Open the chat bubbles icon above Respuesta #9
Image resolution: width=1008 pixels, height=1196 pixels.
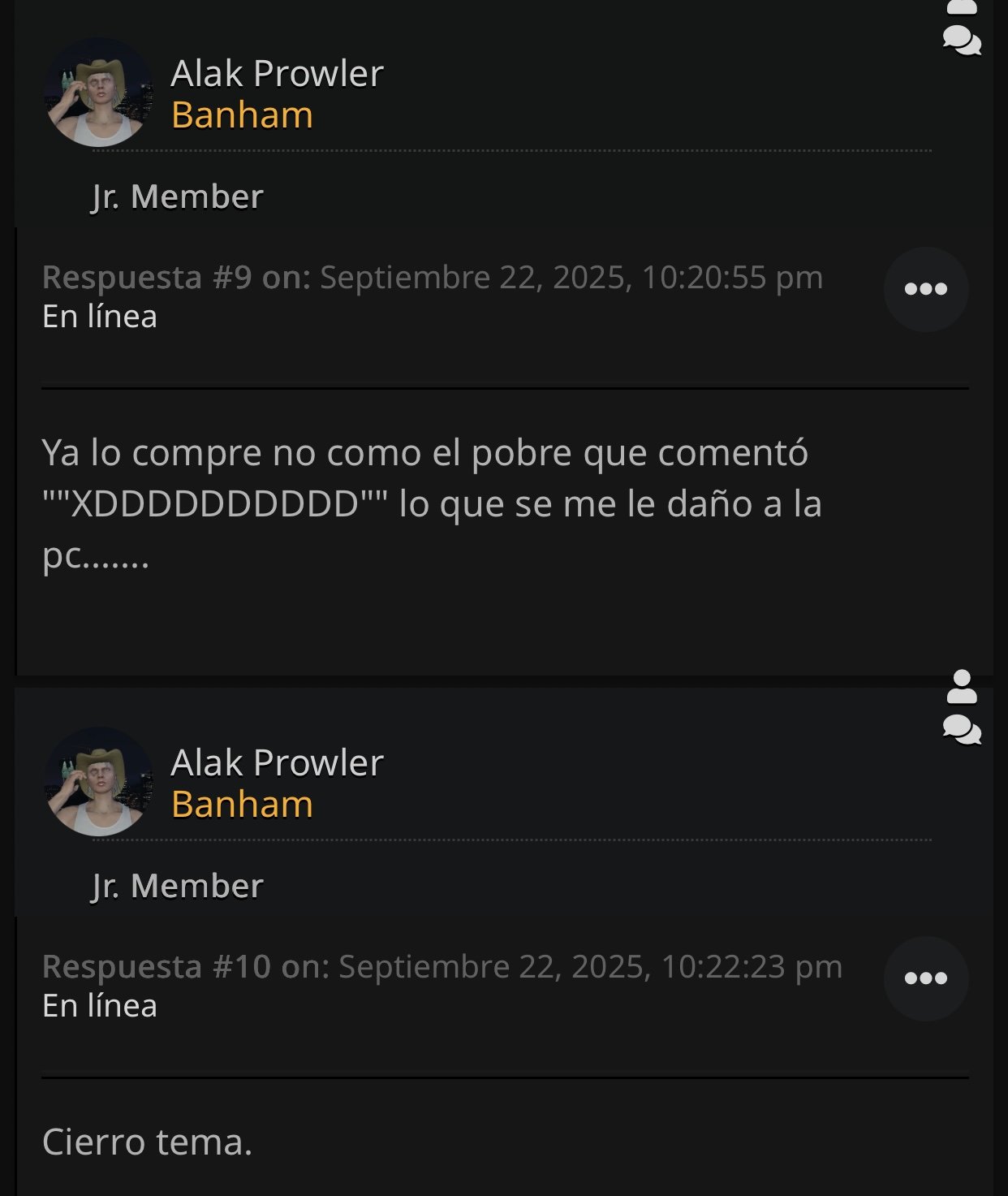(x=962, y=39)
